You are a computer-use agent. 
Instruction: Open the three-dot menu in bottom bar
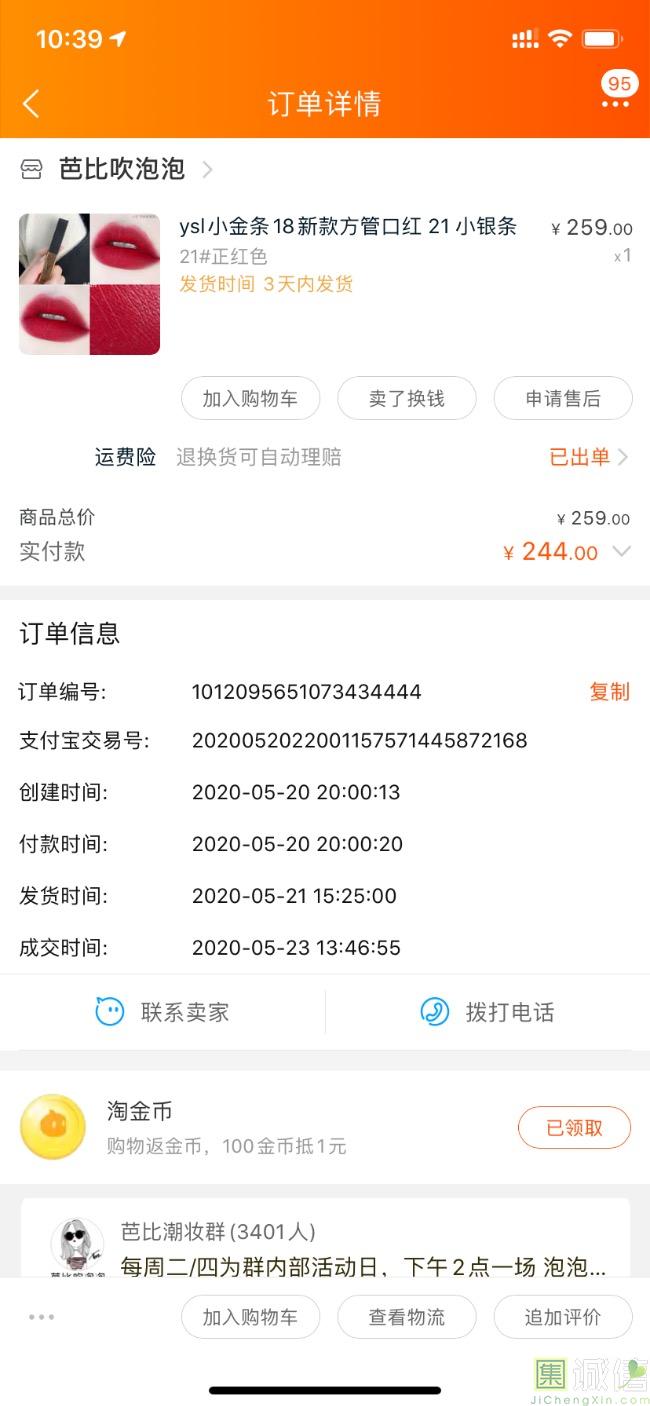coord(42,1317)
